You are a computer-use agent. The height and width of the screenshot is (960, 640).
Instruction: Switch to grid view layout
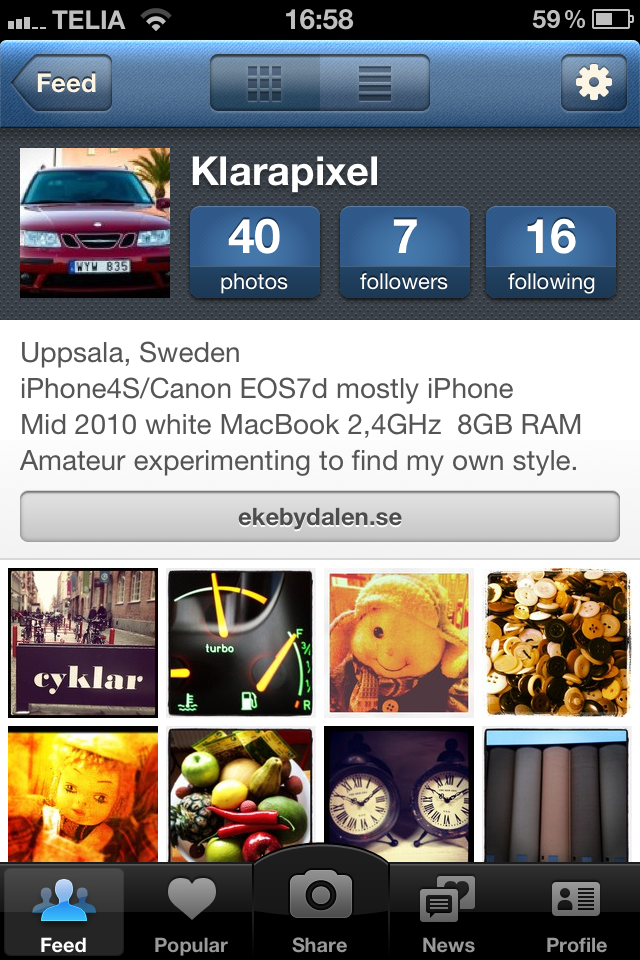click(x=265, y=82)
